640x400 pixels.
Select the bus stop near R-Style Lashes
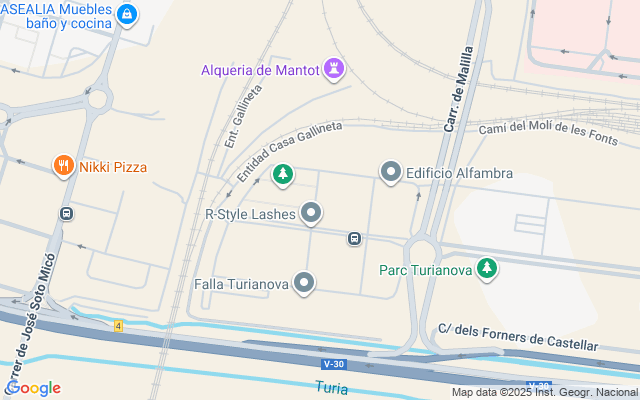pyautogui.click(x=354, y=238)
